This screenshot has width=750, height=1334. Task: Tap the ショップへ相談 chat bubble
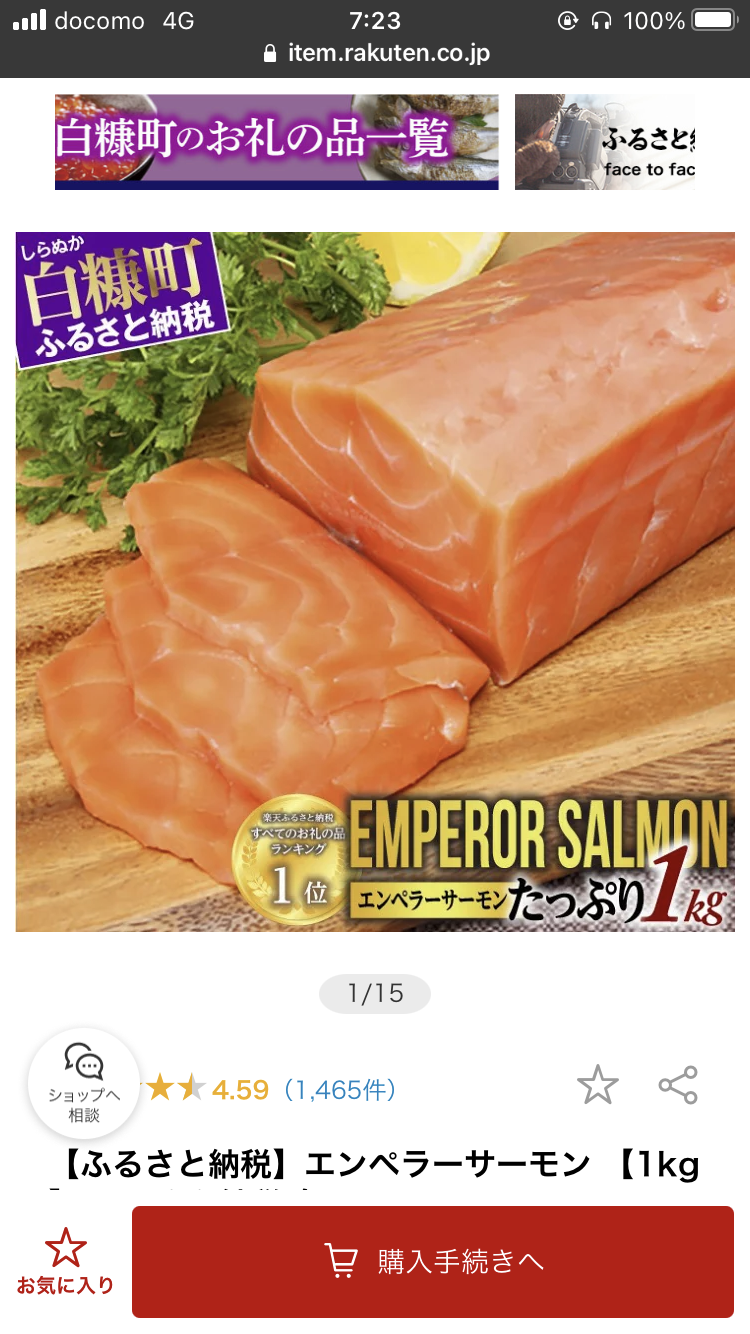[x=84, y=1084]
